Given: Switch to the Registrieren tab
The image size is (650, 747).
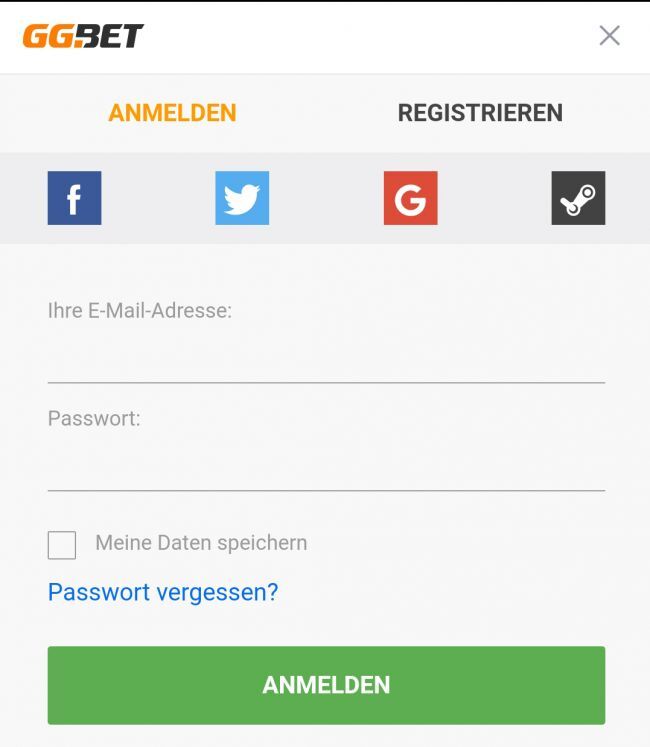Looking at the screenshot, I should click(480, 113).
